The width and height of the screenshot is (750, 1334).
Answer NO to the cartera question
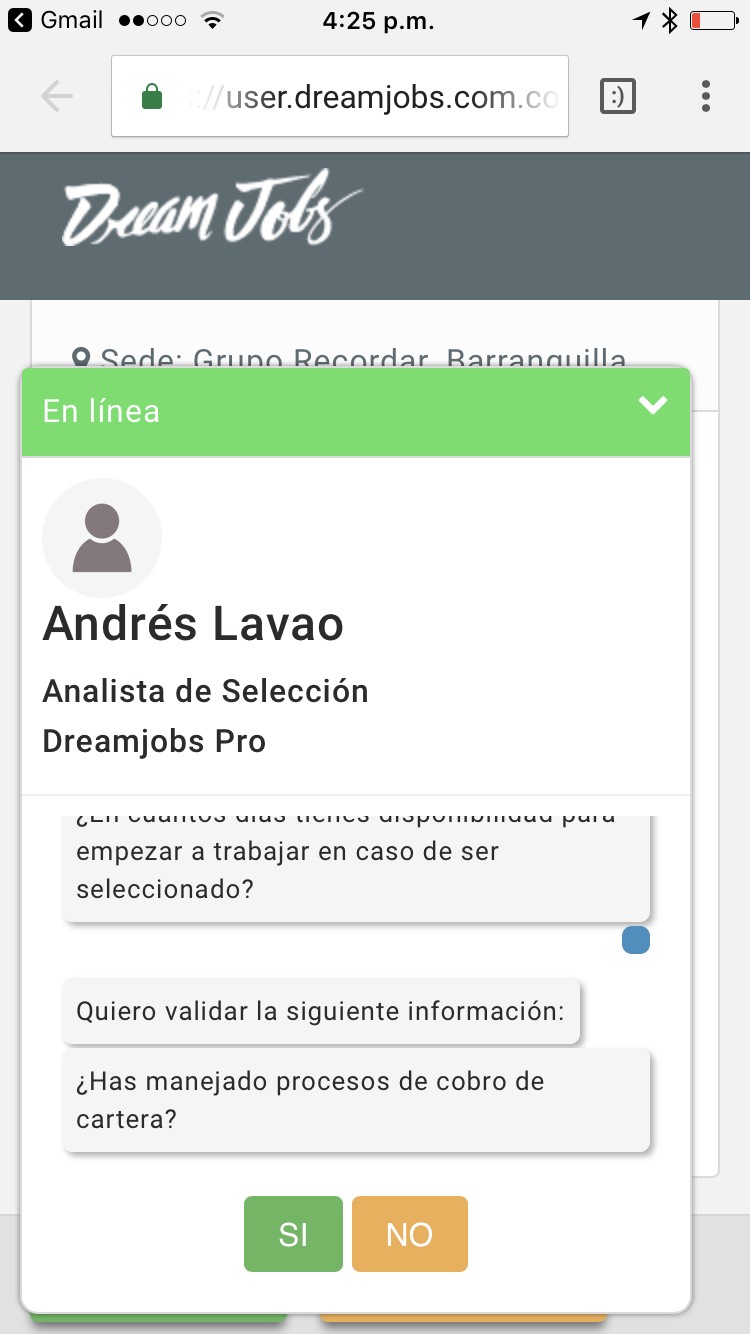pyautogui.click(x=409, y=1234)
